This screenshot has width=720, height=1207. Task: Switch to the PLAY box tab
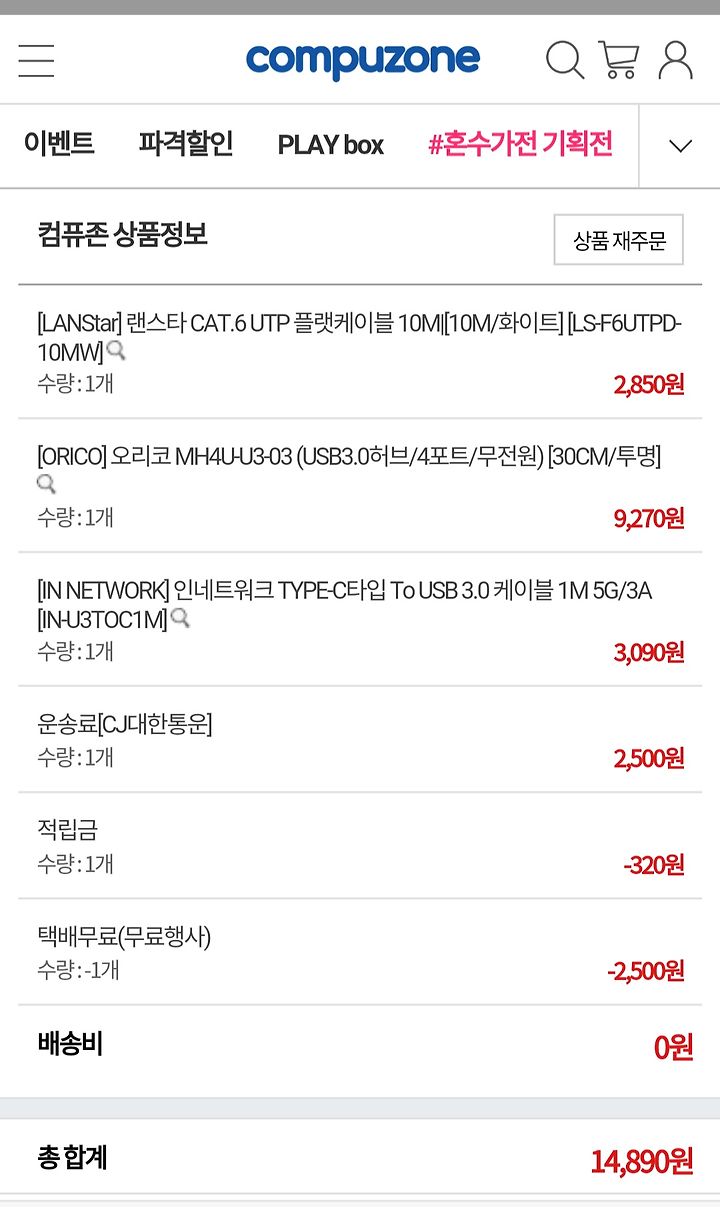[331, 145]
